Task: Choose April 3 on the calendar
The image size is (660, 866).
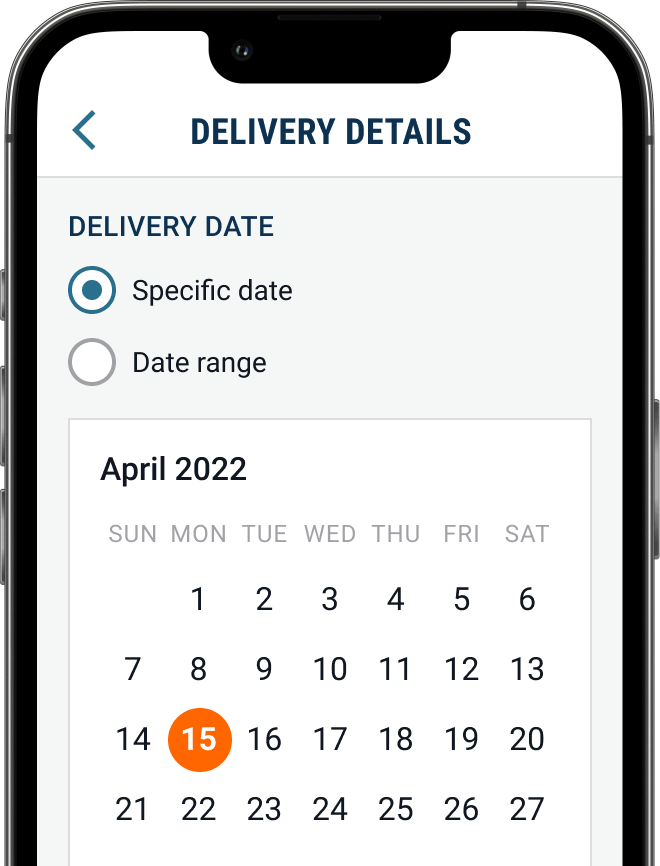Action: click(330, 599)
